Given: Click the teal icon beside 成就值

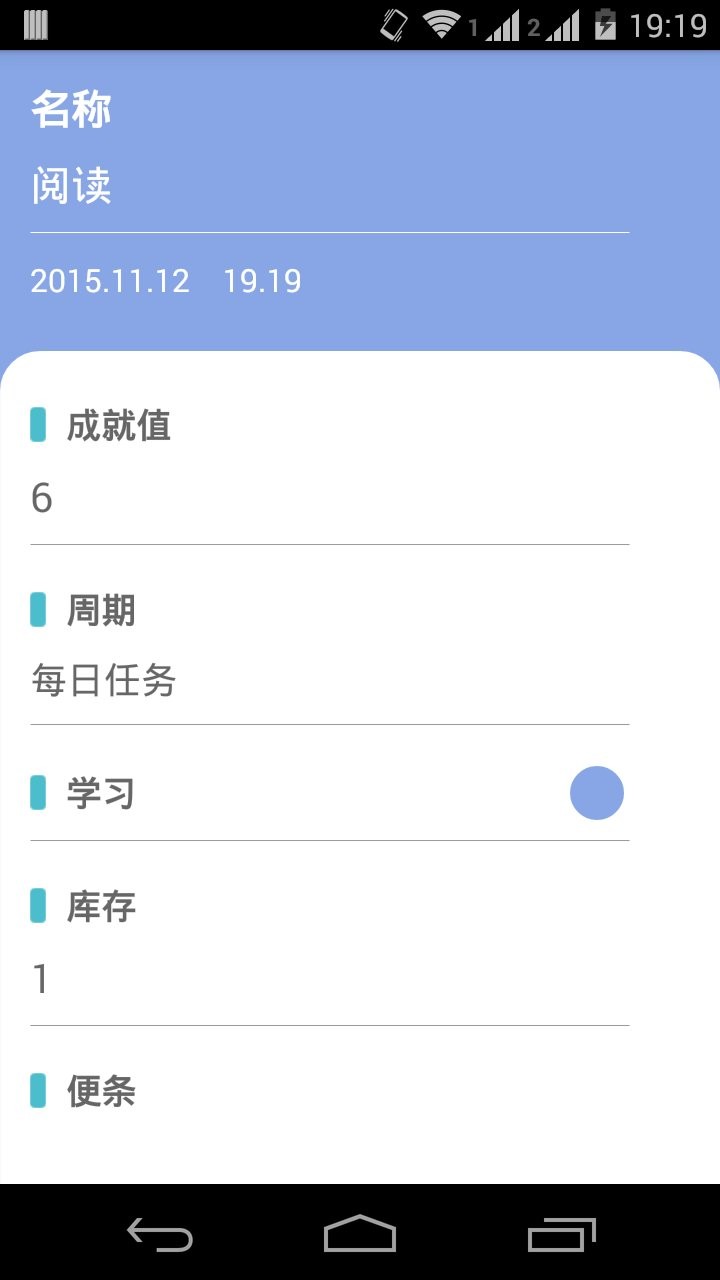Looking at the screenshot, I should [38, 425].
